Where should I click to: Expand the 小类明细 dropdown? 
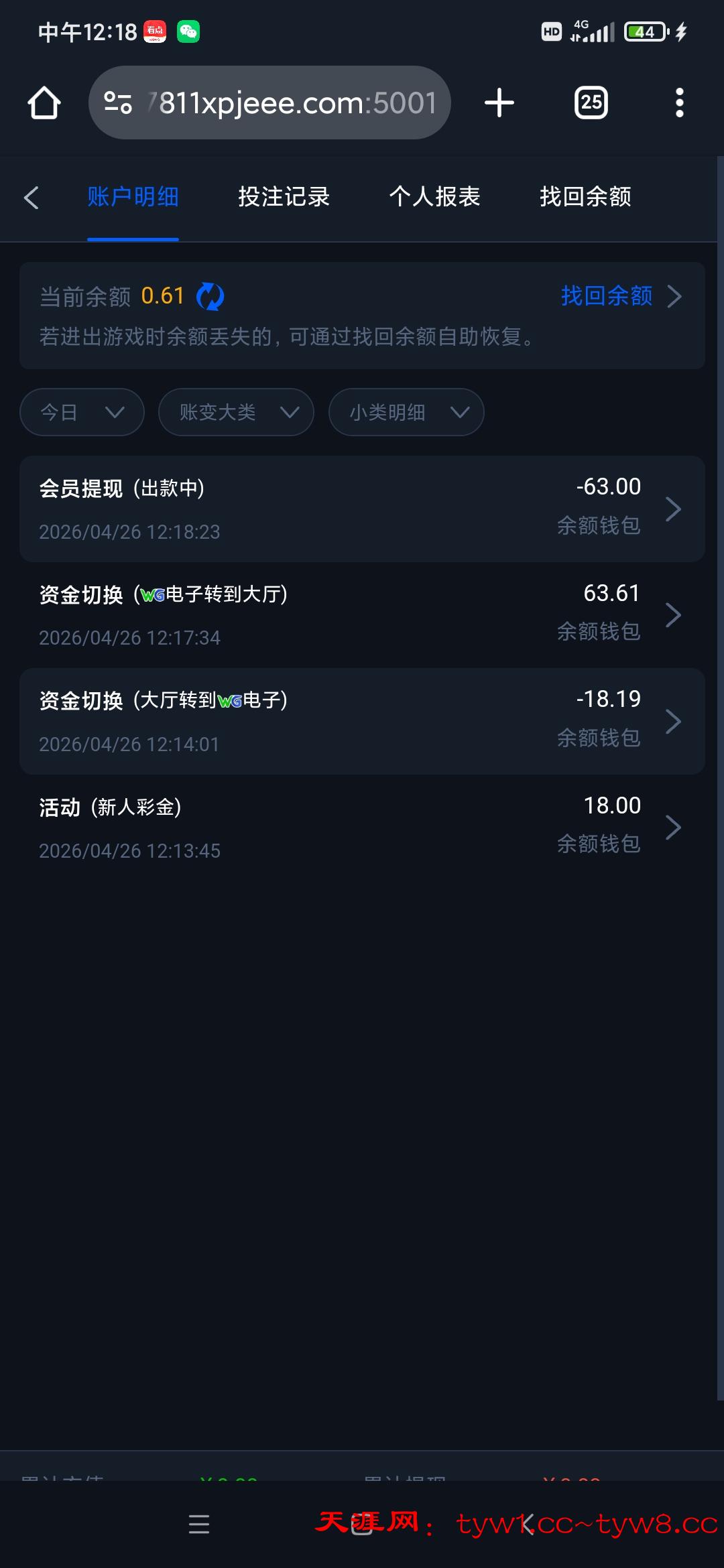(406, 412)
